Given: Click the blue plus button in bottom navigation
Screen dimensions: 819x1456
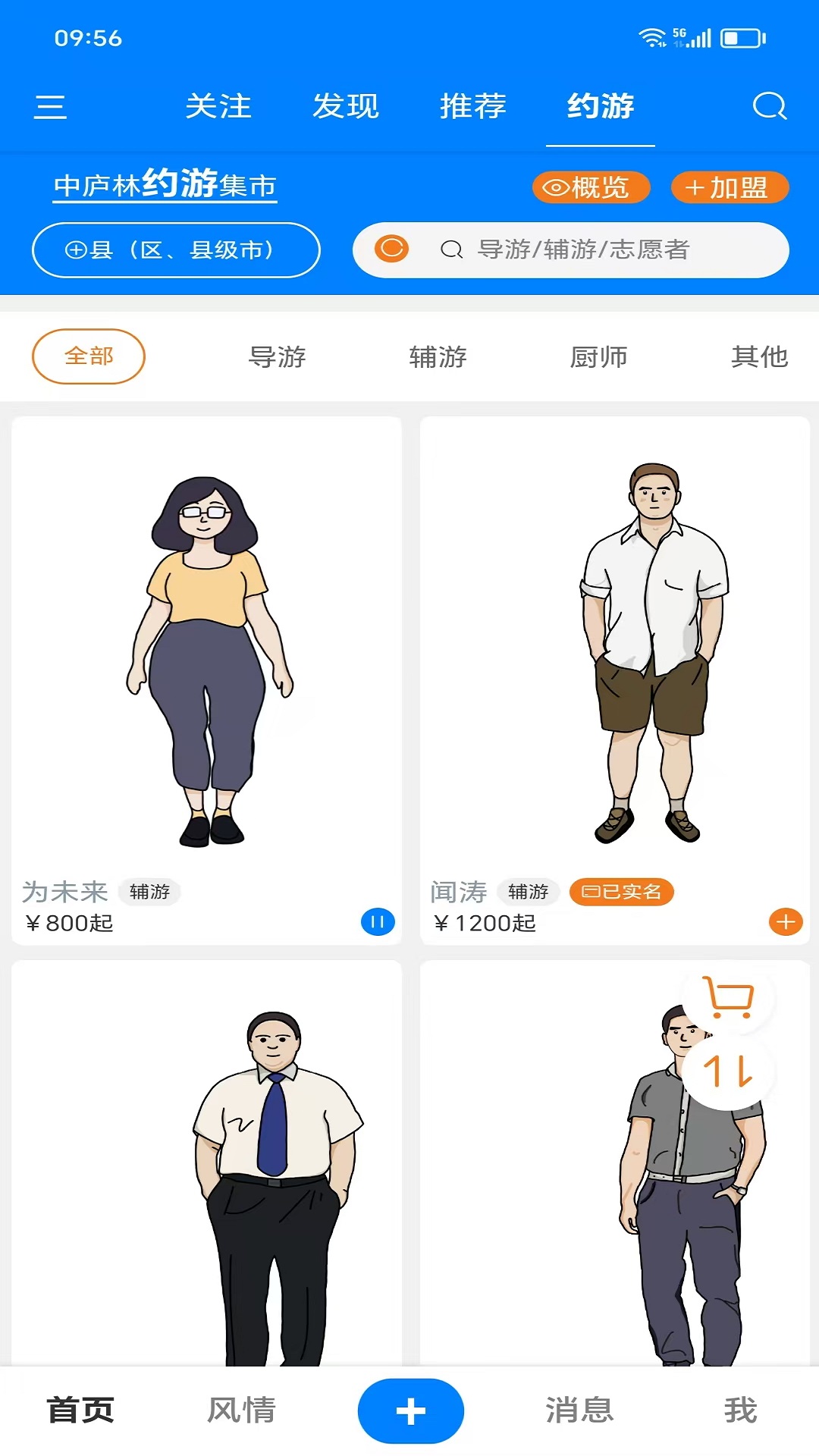Looking at the screenshot, I should pyautogui.click(x=410, y=1410).
